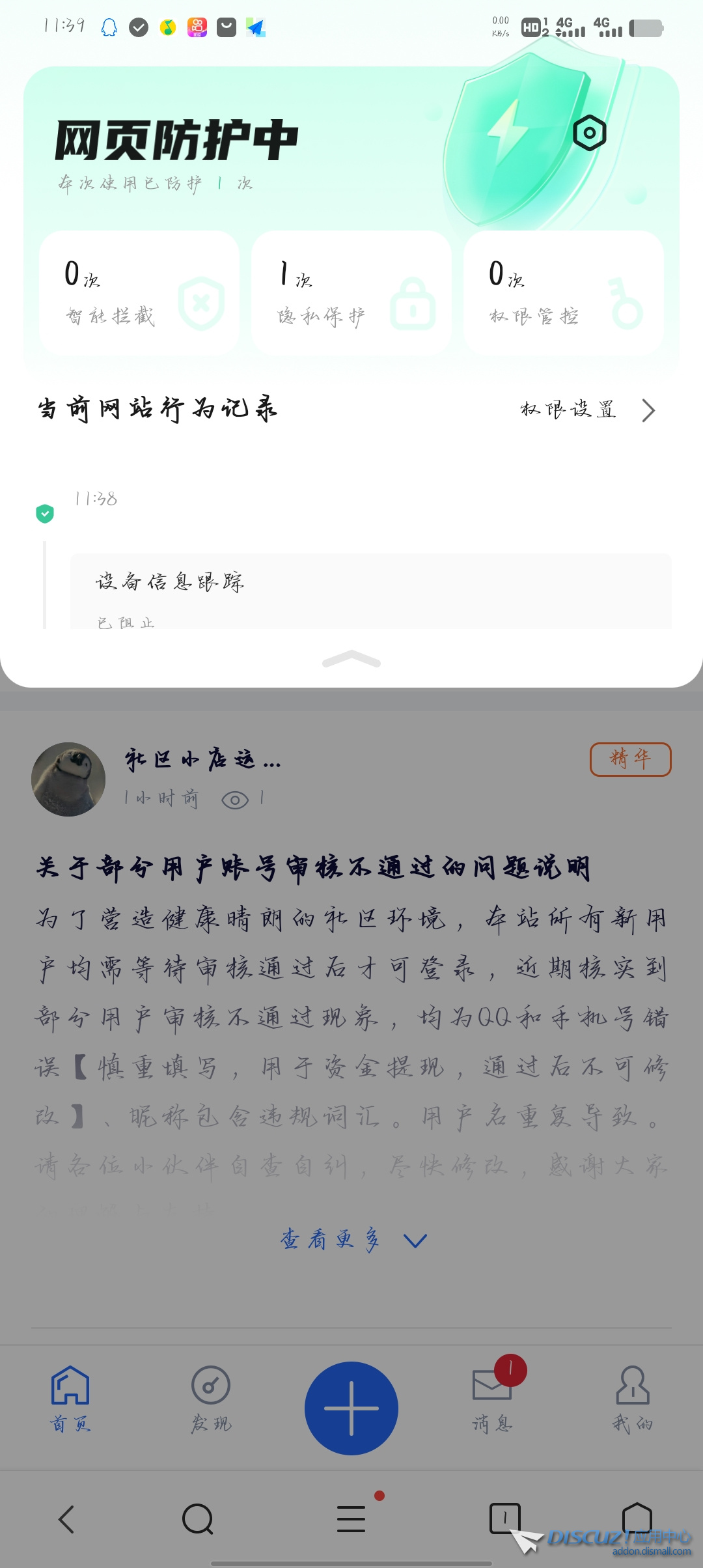Open the post about 账号审核不通过
The width and height of the screenshot is (703, 1568).
pos(312,868)
